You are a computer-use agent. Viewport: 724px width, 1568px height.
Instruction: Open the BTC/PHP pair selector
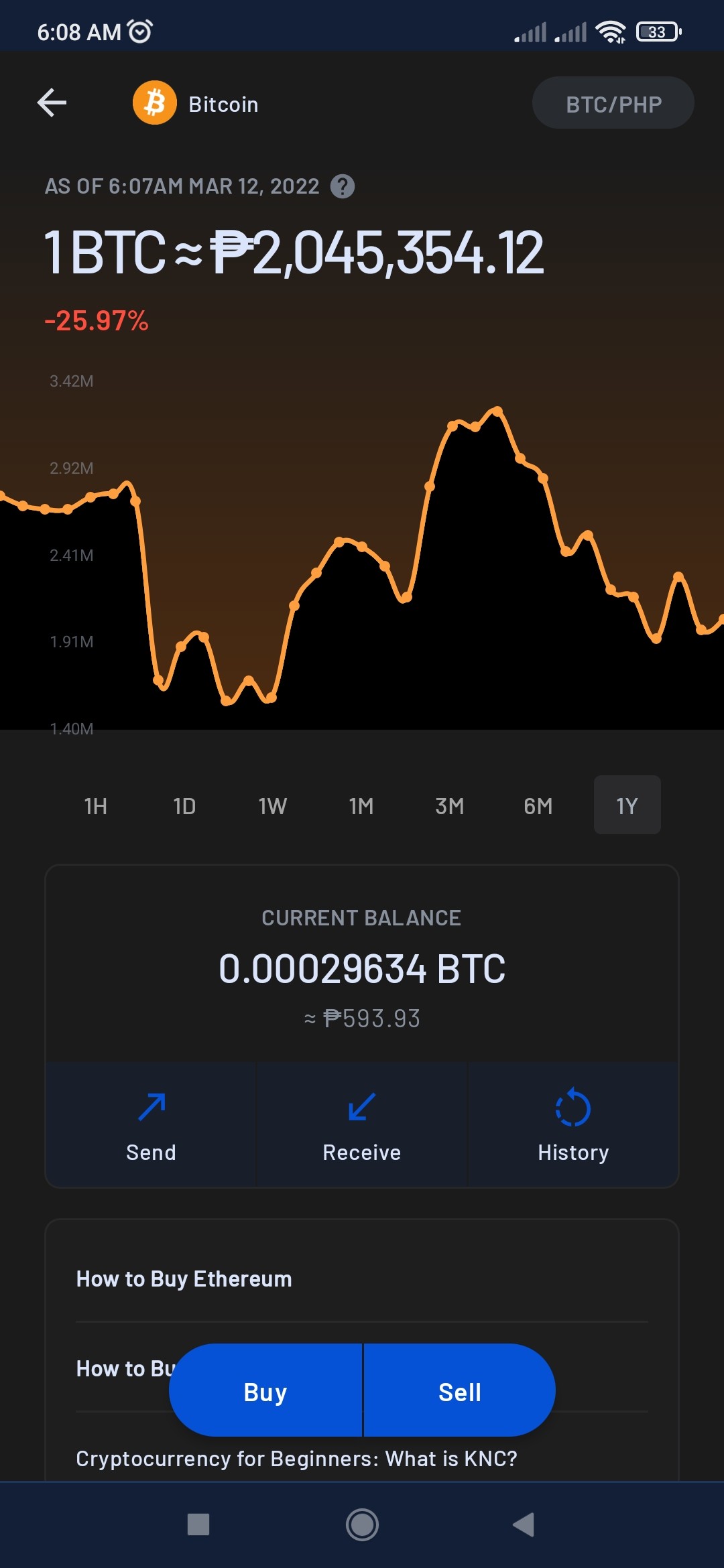tap(613, 103)
